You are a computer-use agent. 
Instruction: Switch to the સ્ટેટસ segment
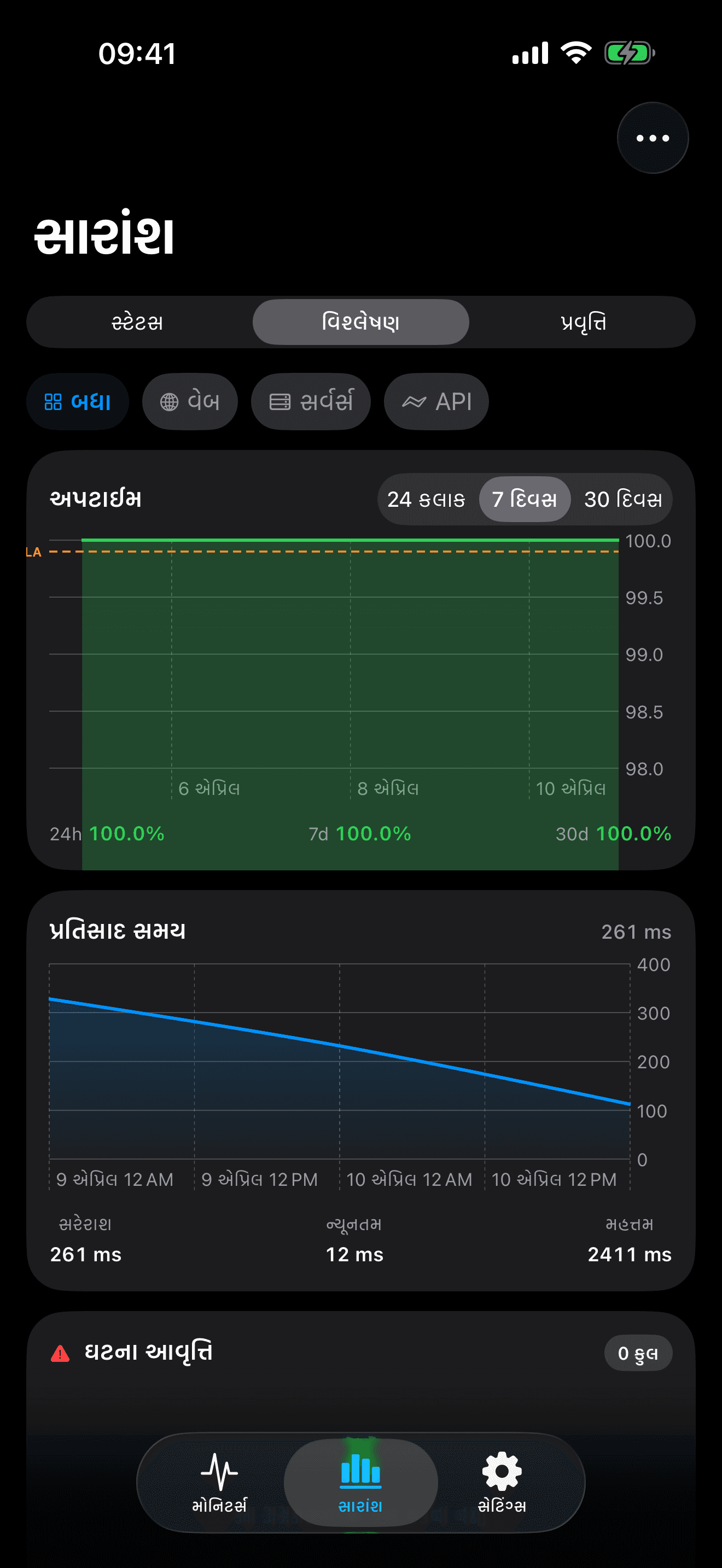tap(137, 322)
